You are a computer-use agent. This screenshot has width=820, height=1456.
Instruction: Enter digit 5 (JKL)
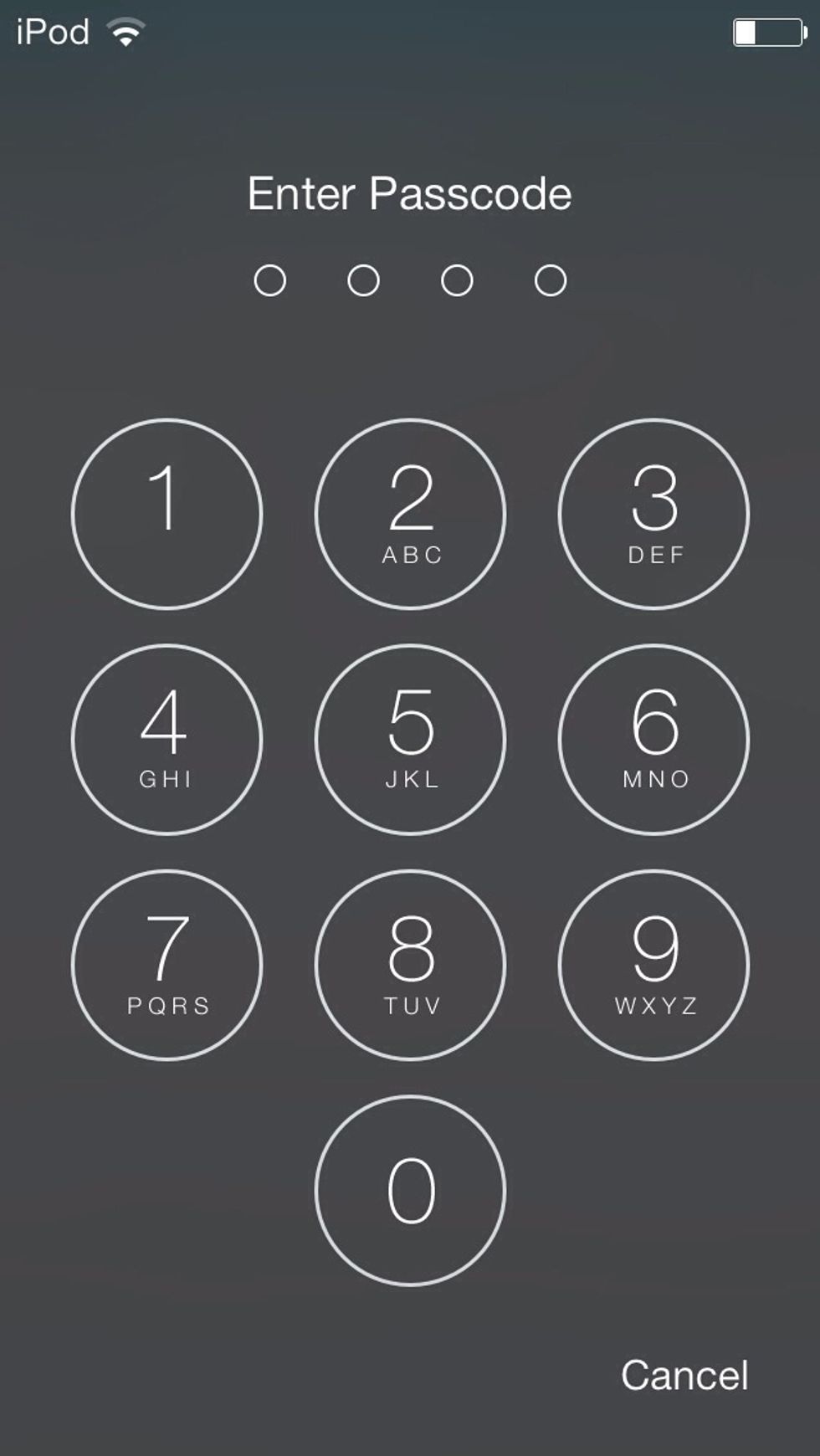[x=410, y=739]
